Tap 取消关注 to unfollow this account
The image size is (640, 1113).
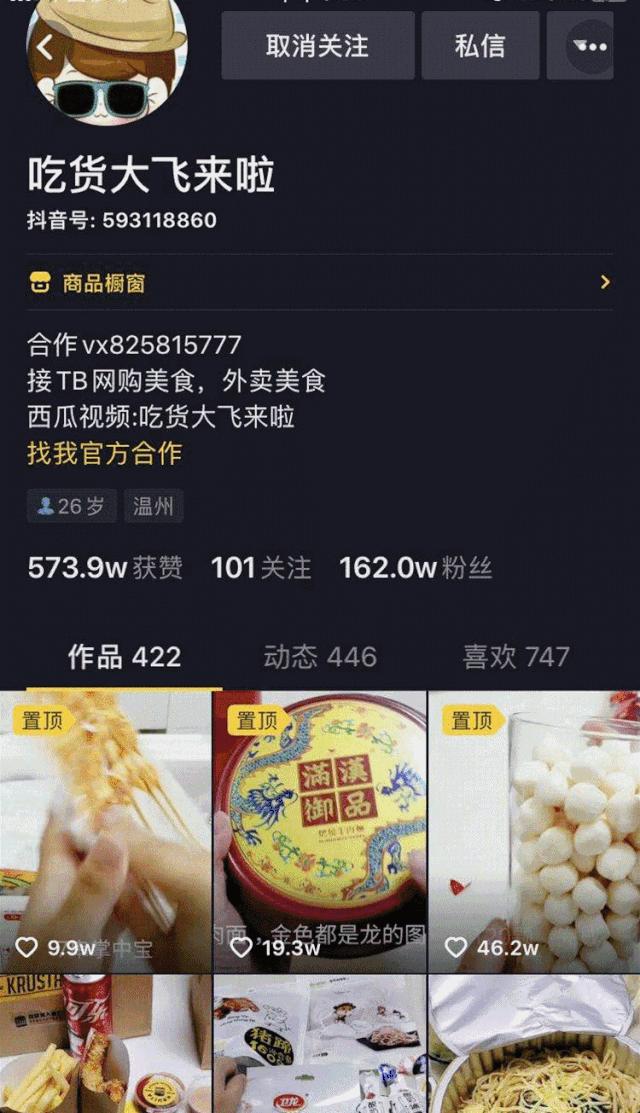click(x=317, y=46)
